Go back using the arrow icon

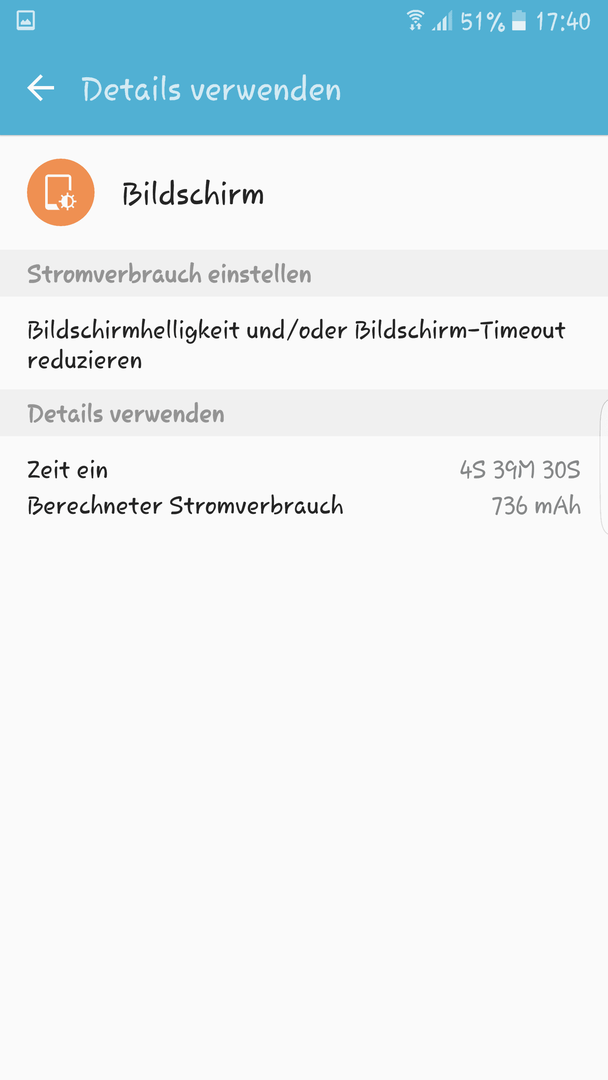click(41, 89)
